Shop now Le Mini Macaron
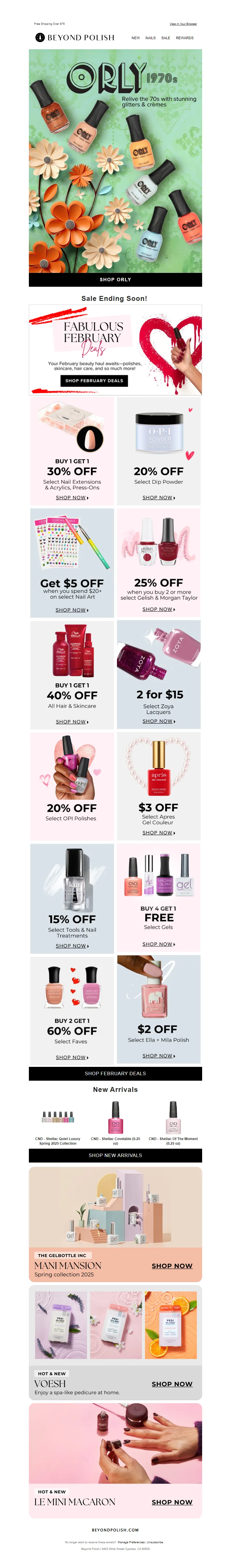 (x=172, y=1502)
